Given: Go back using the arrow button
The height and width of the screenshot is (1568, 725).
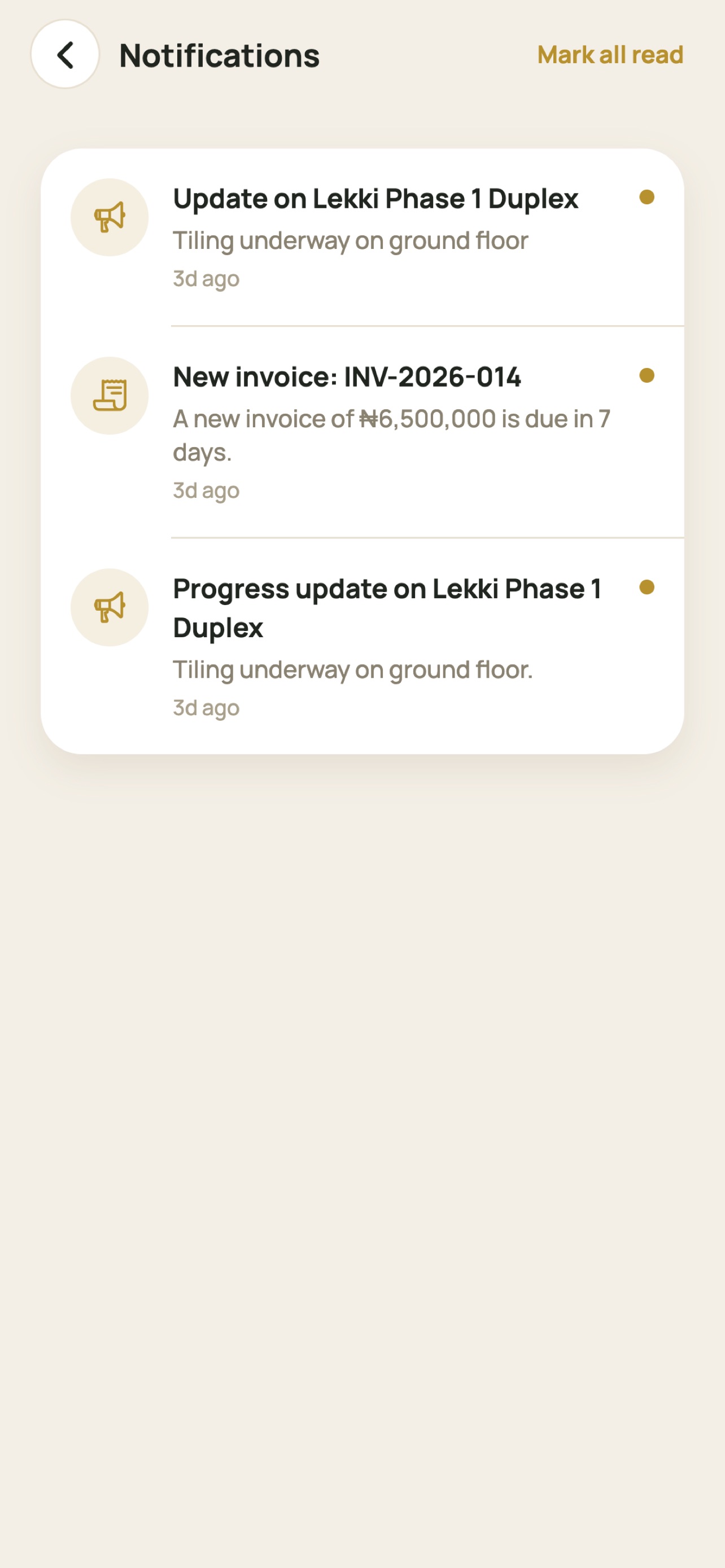Looking at the screenshot, I should pos(65,55).
